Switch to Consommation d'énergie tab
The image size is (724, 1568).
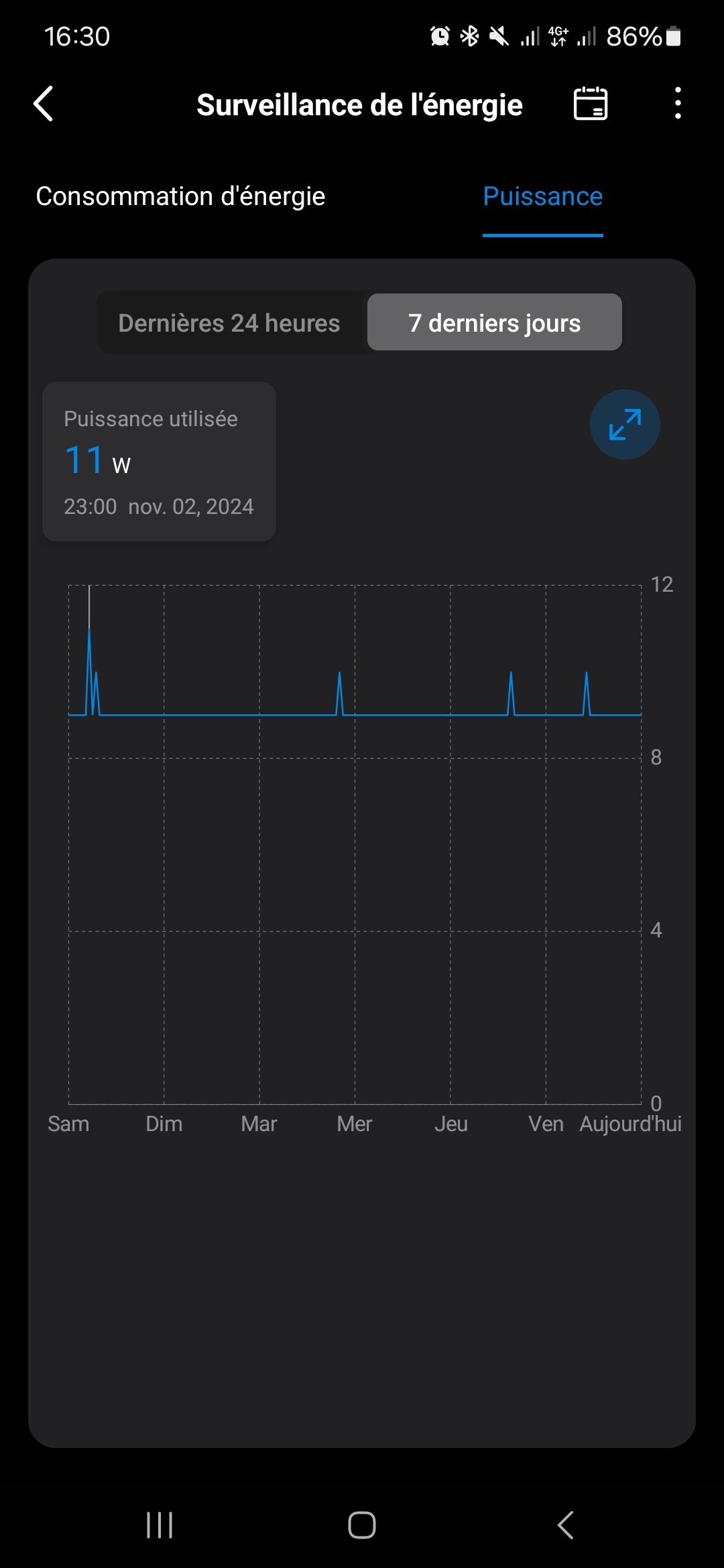180,196
